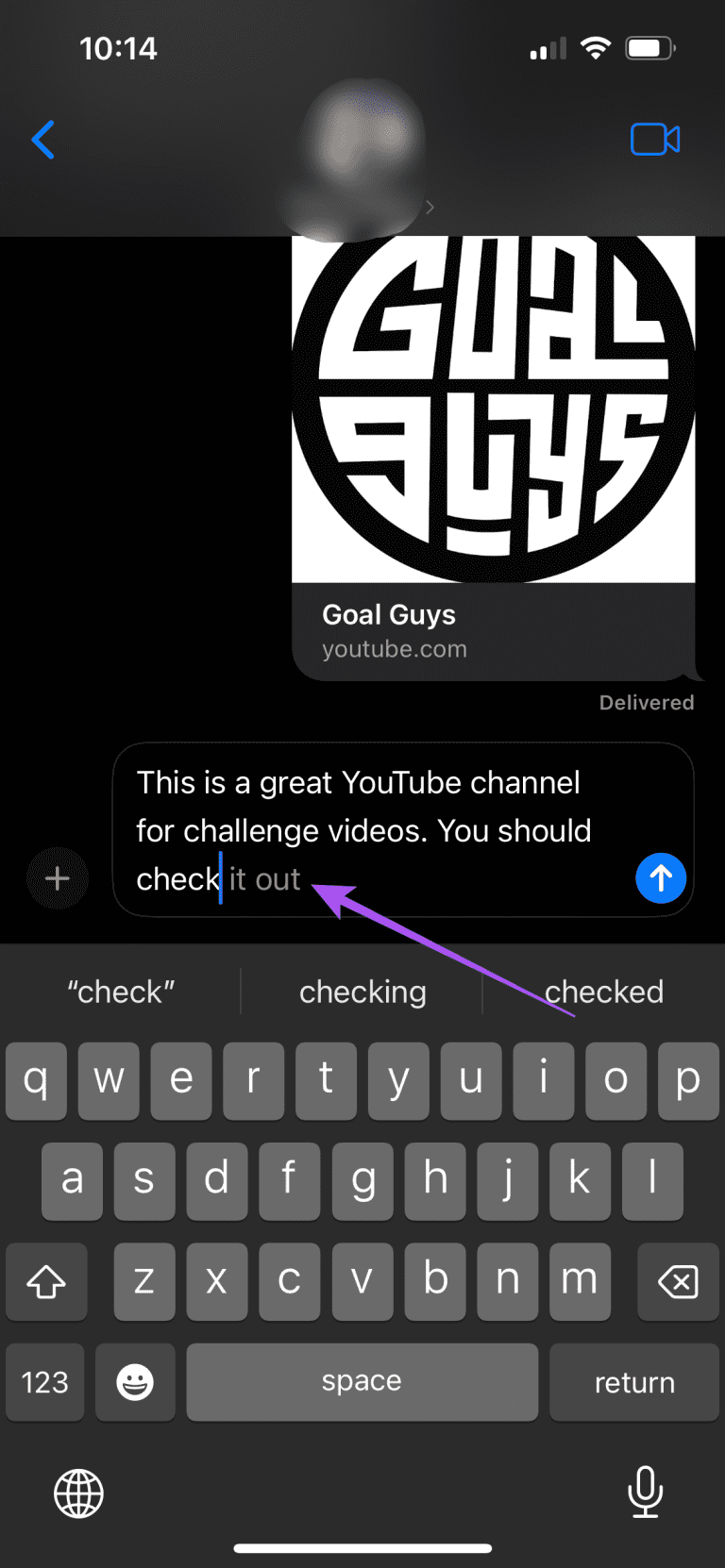Choose the 'checking' predictive suggestion
This screenshot has height=1568, width=725.
[362, 992]
